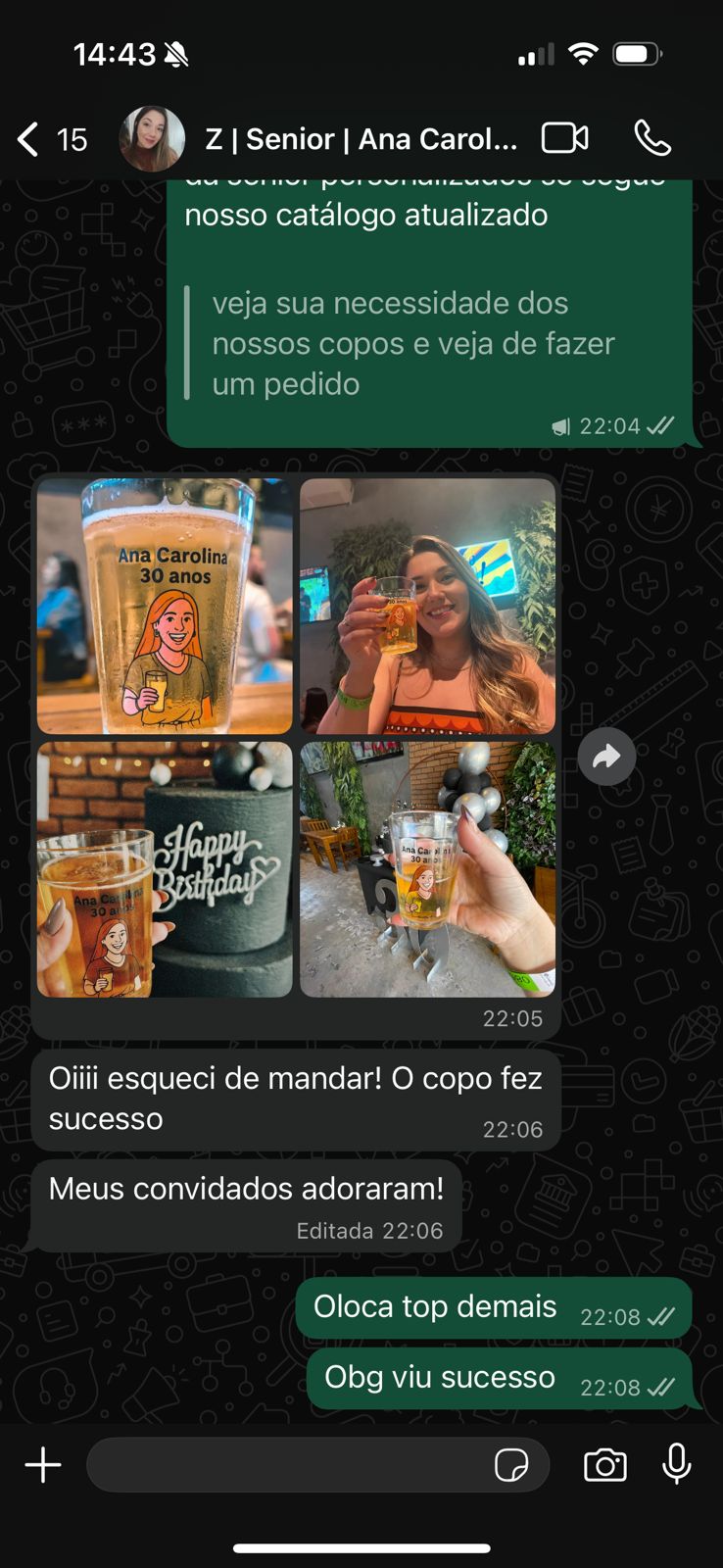Open the photo with the balloons backdrop
Image resolution: width=723 pixels, height=1568 pixels.
[x=427, y=869]
